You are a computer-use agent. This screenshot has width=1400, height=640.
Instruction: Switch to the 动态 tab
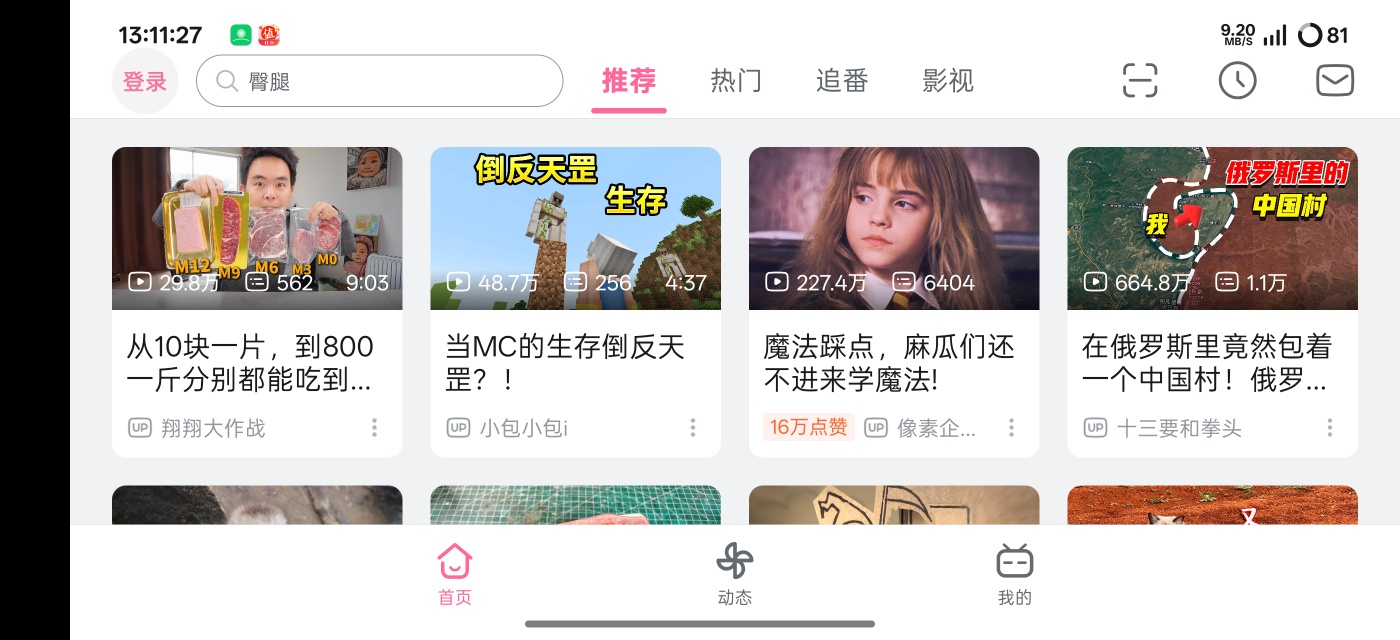[735, 575]
